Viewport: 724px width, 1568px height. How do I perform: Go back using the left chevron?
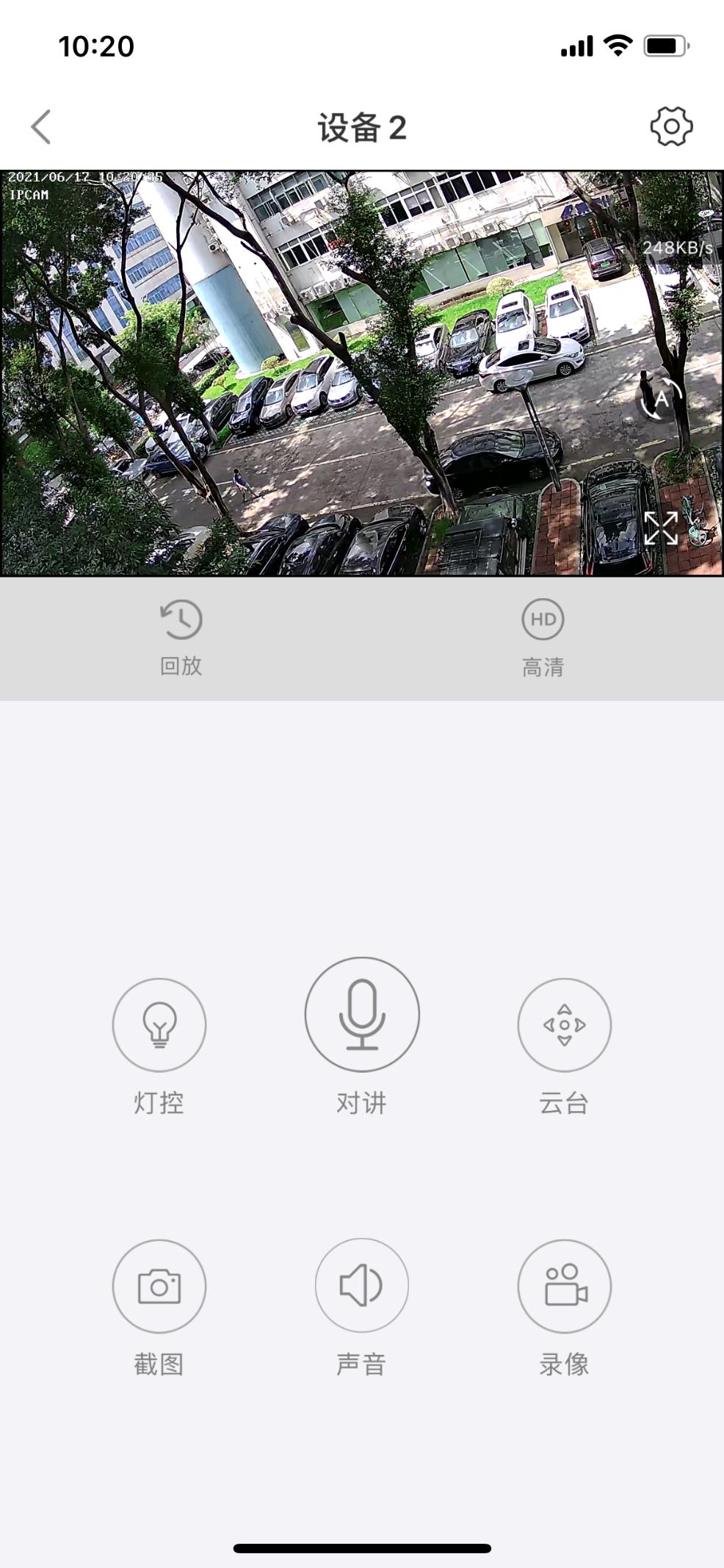[40, 126]
